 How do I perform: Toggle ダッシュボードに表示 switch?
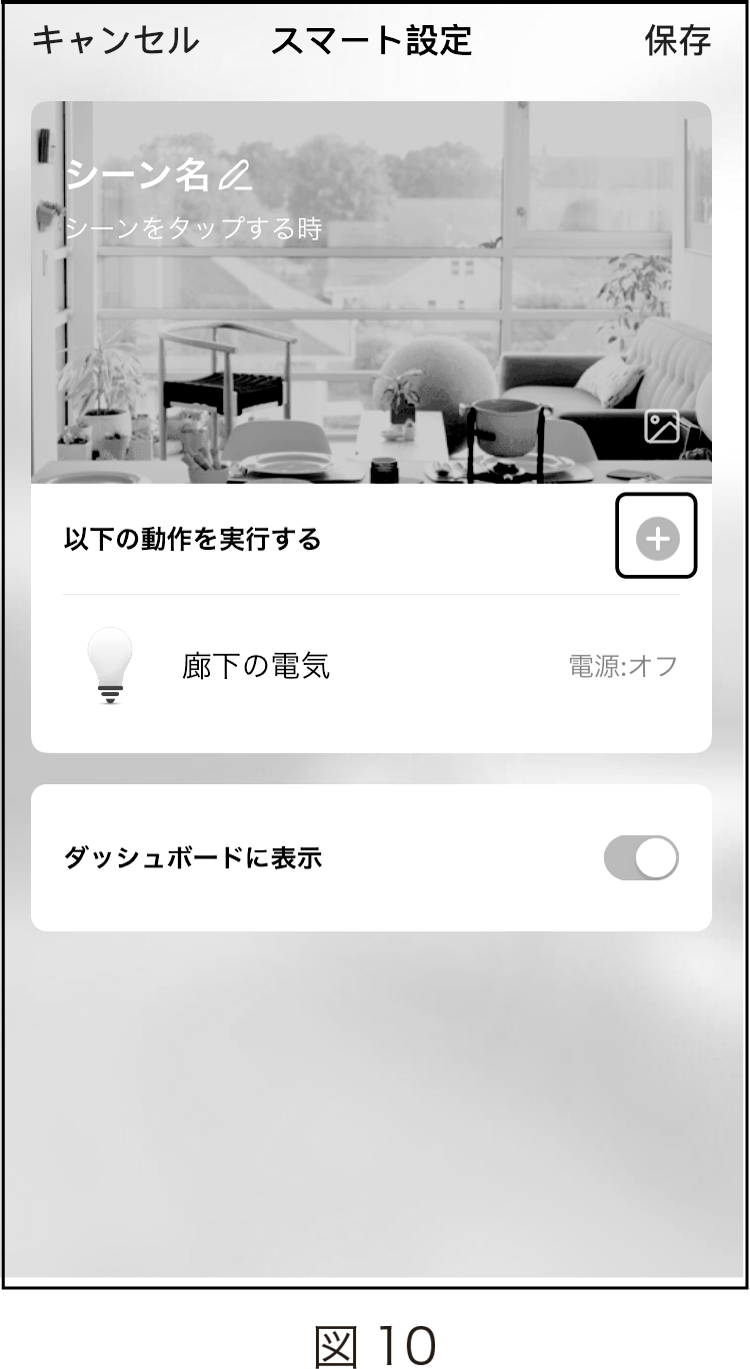[x=641, y=858]
